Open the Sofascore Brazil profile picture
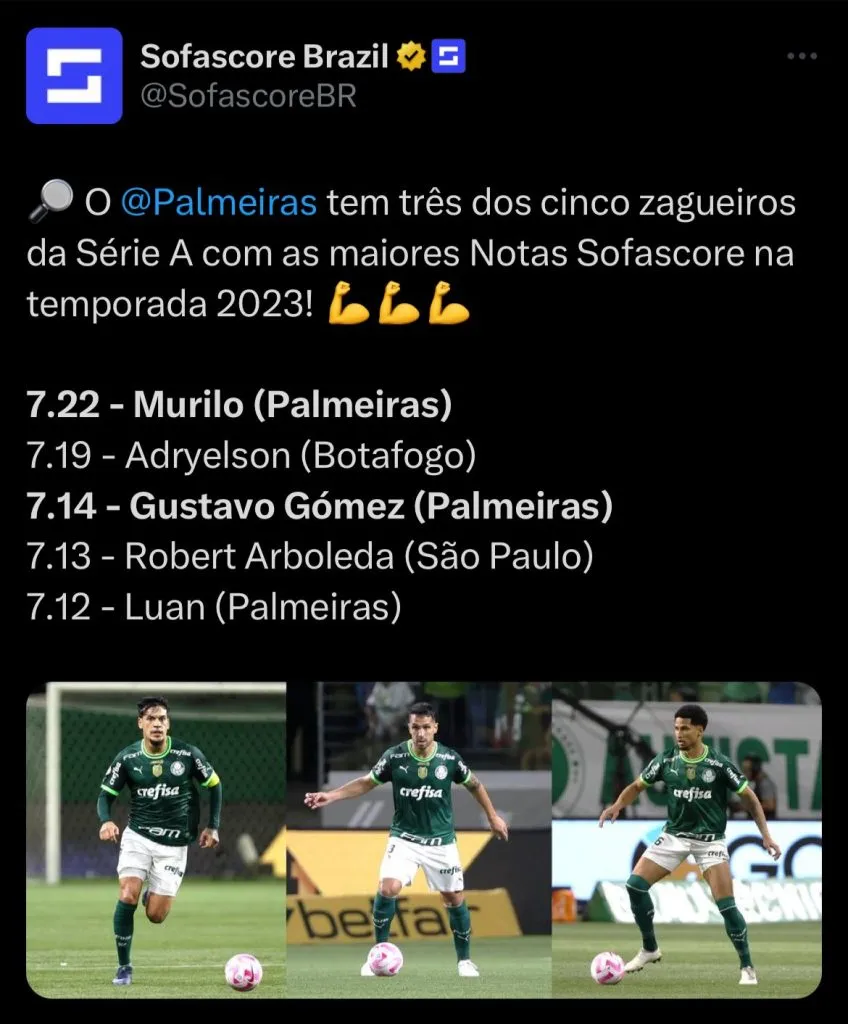848x1024 pixels. pos(74,76)
